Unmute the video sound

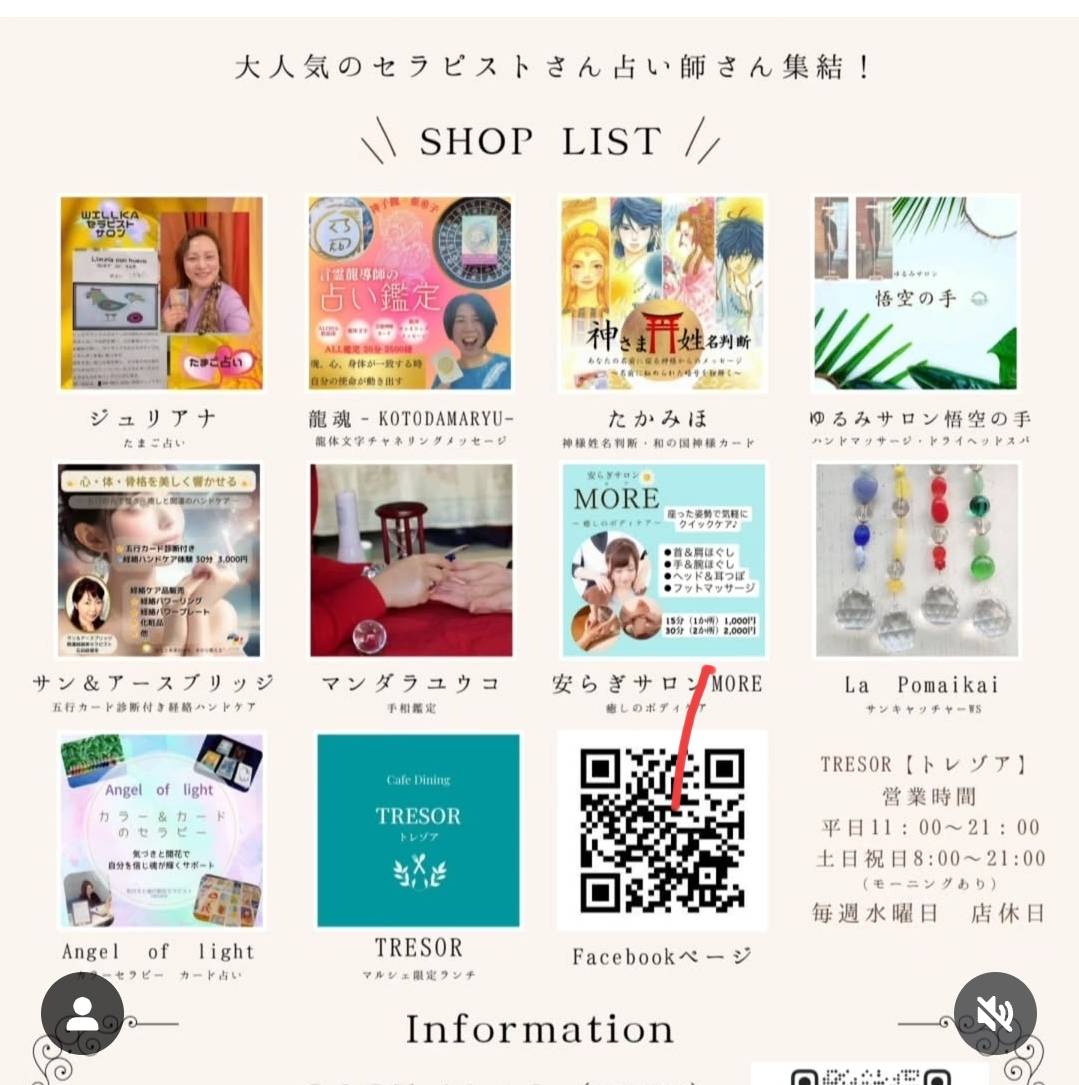click(x=994, y=1013)
